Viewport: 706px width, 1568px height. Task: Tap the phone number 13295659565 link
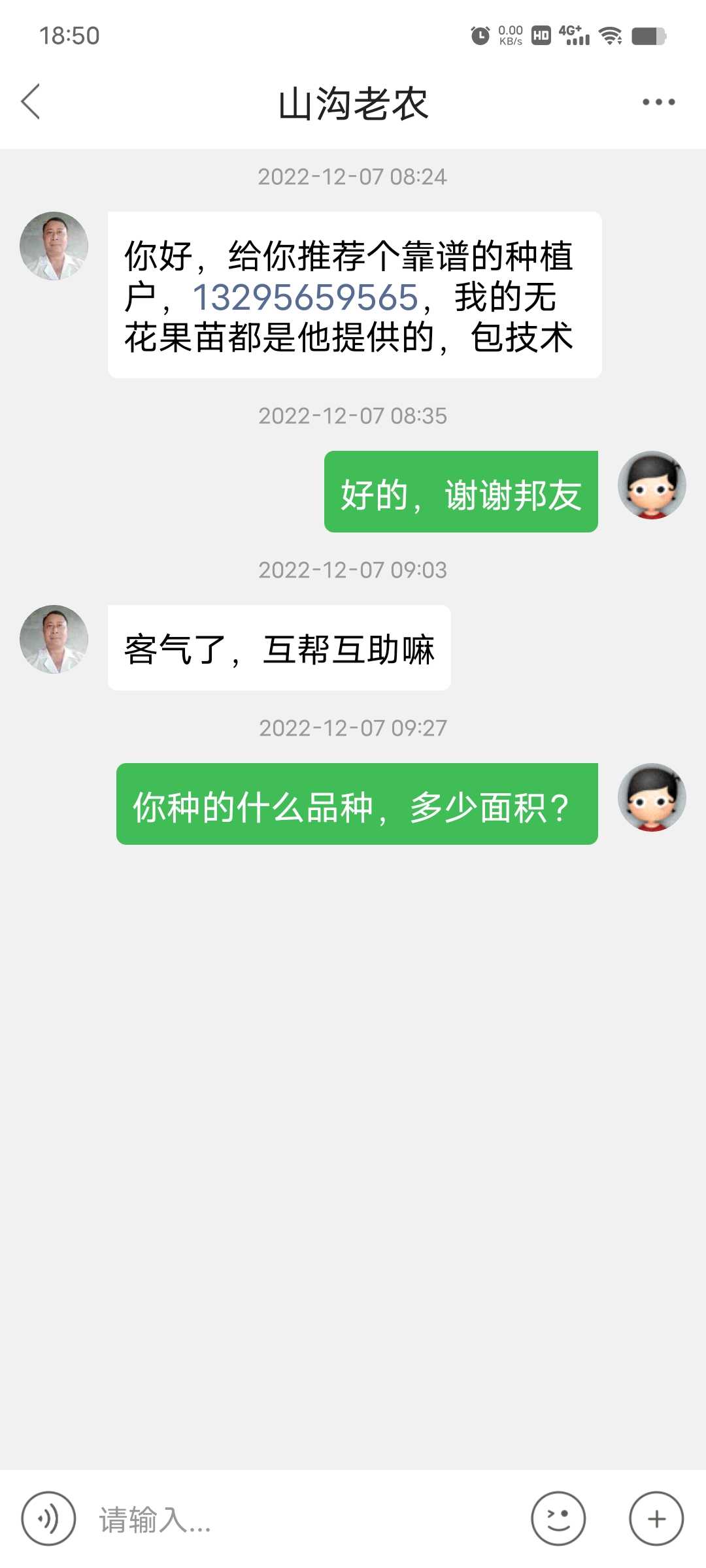pos(305,297)
